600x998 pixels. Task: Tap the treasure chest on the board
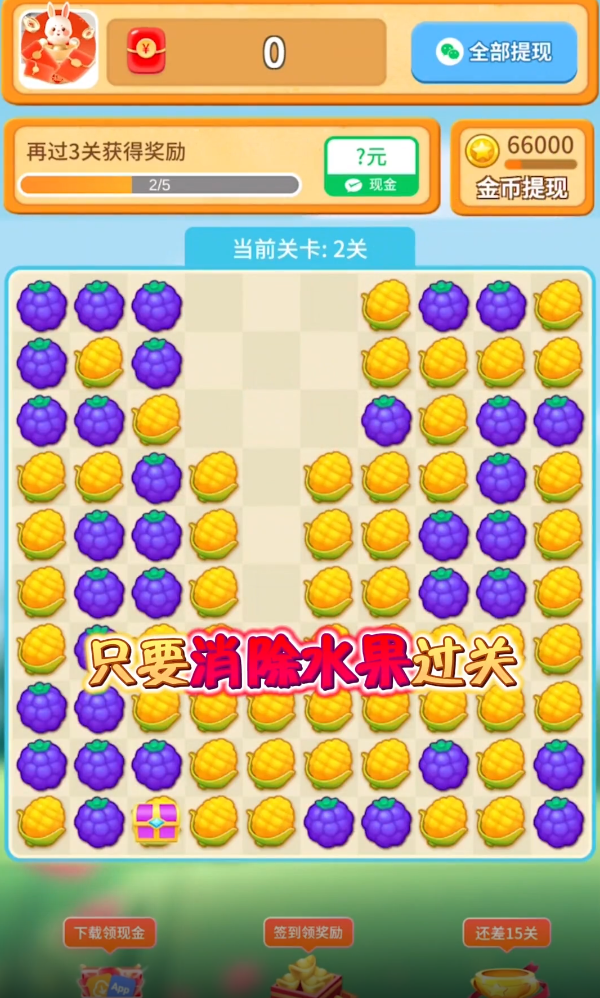(x=157, y=821)
